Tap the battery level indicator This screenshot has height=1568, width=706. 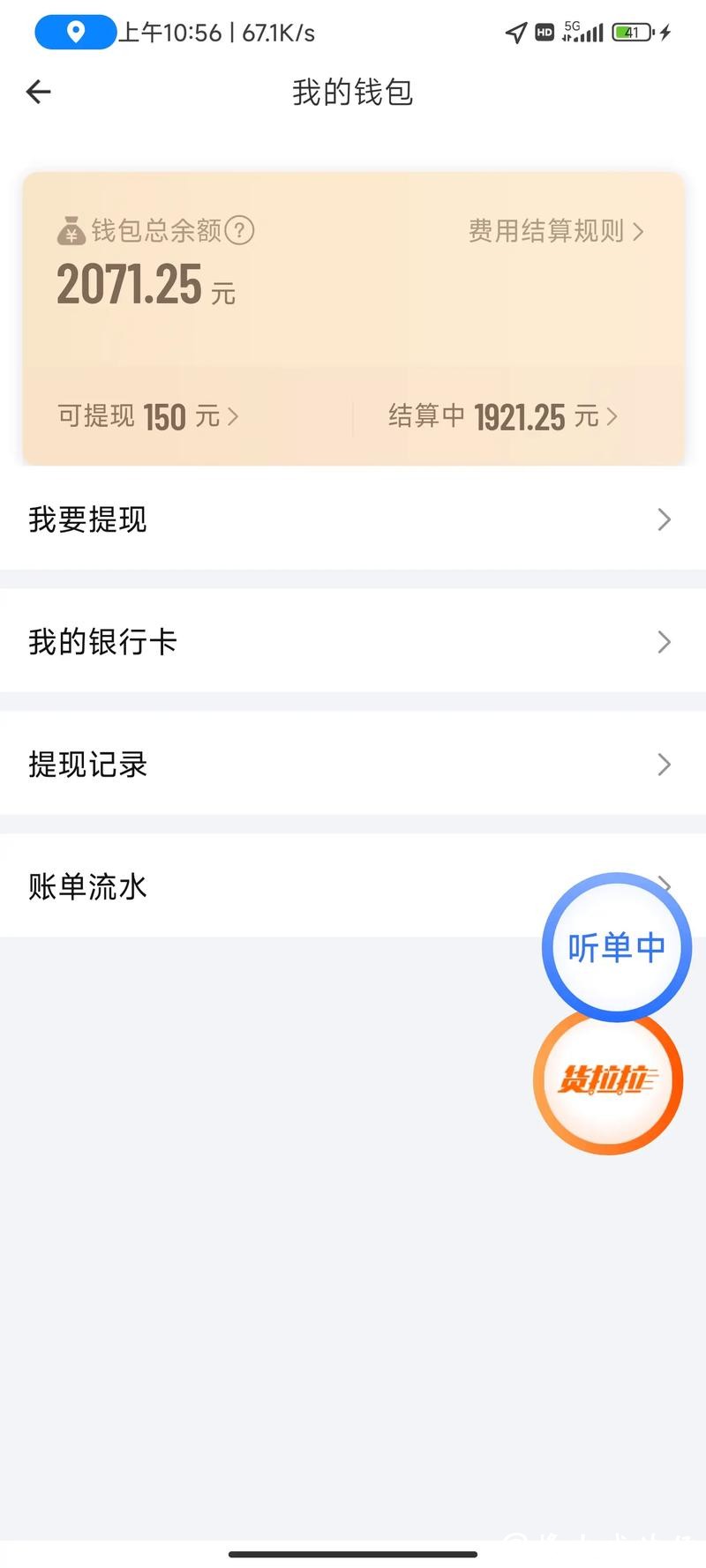tap(630, 32)
